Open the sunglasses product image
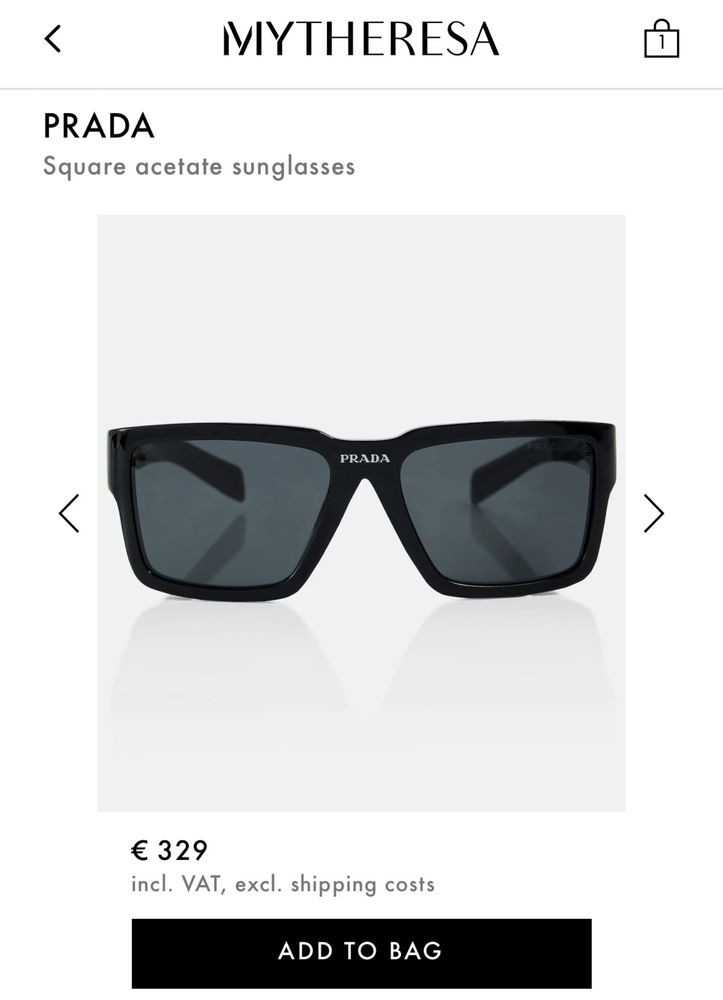This screenshot has height=1000, width=723. 361,512
